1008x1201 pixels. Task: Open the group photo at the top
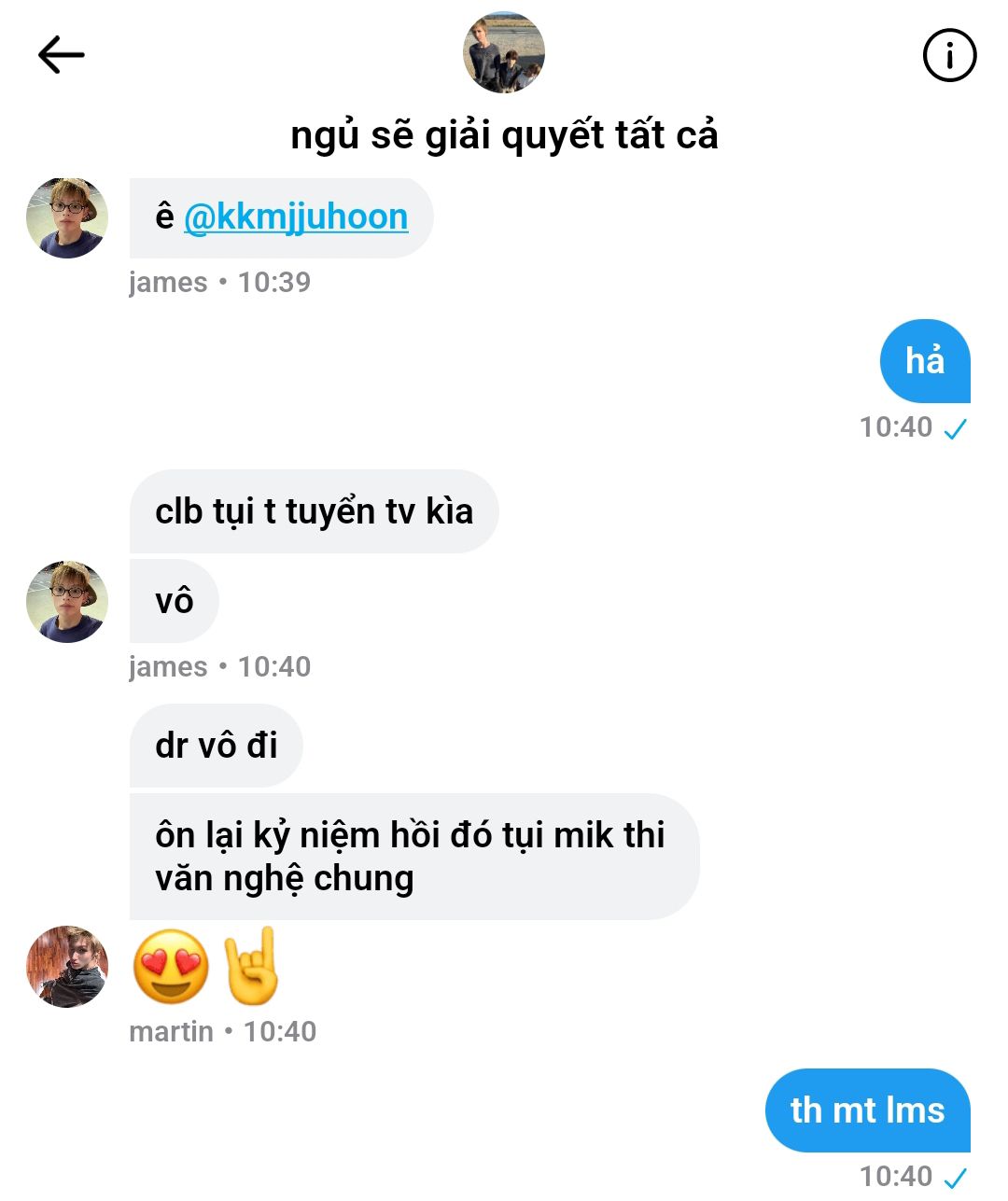504,52
